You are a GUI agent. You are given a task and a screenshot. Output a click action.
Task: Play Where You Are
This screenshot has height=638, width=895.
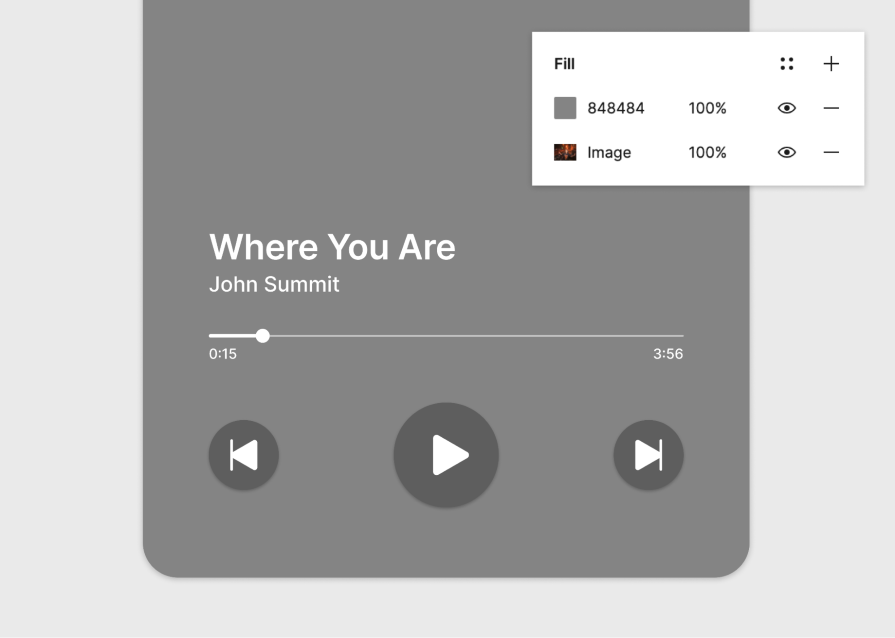446,455
